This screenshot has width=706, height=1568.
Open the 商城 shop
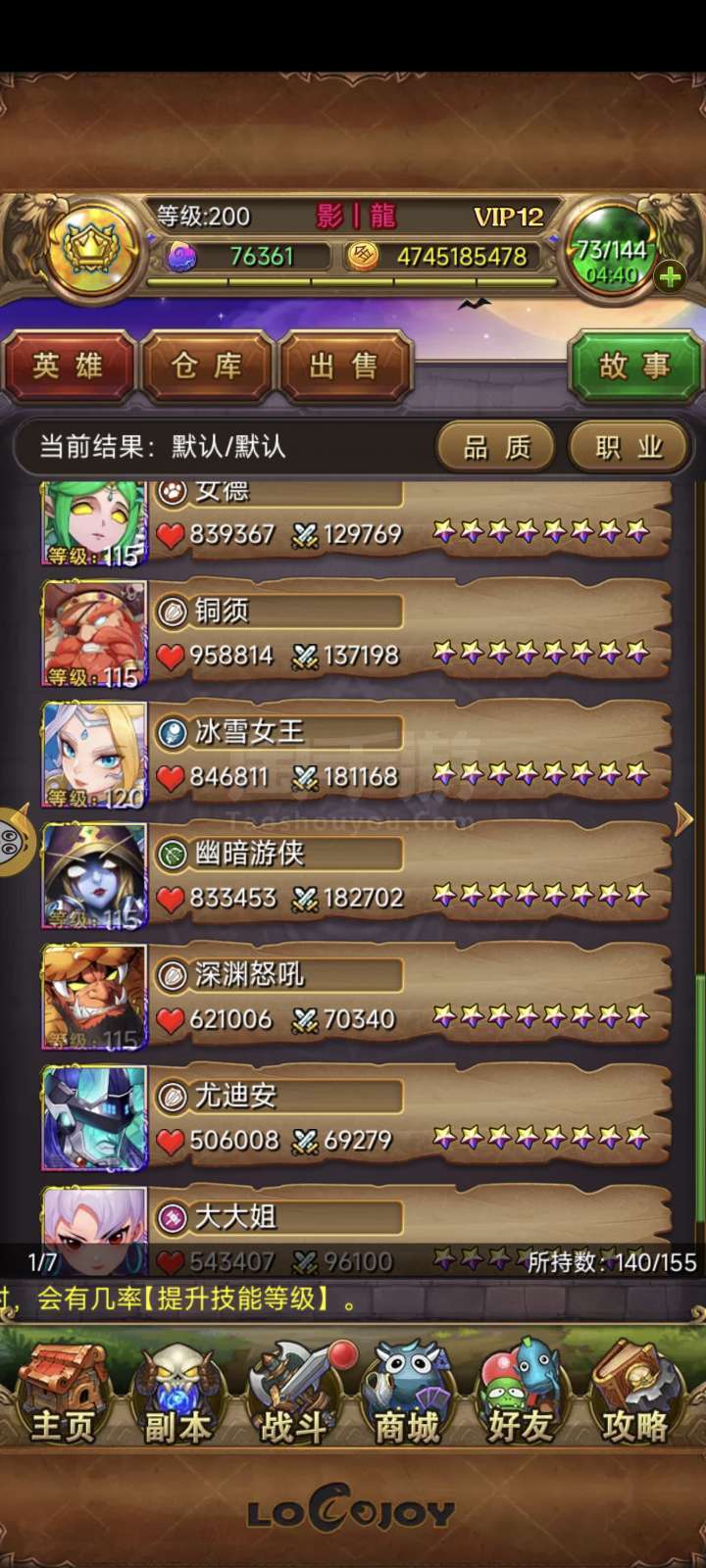click(407, 1394)
